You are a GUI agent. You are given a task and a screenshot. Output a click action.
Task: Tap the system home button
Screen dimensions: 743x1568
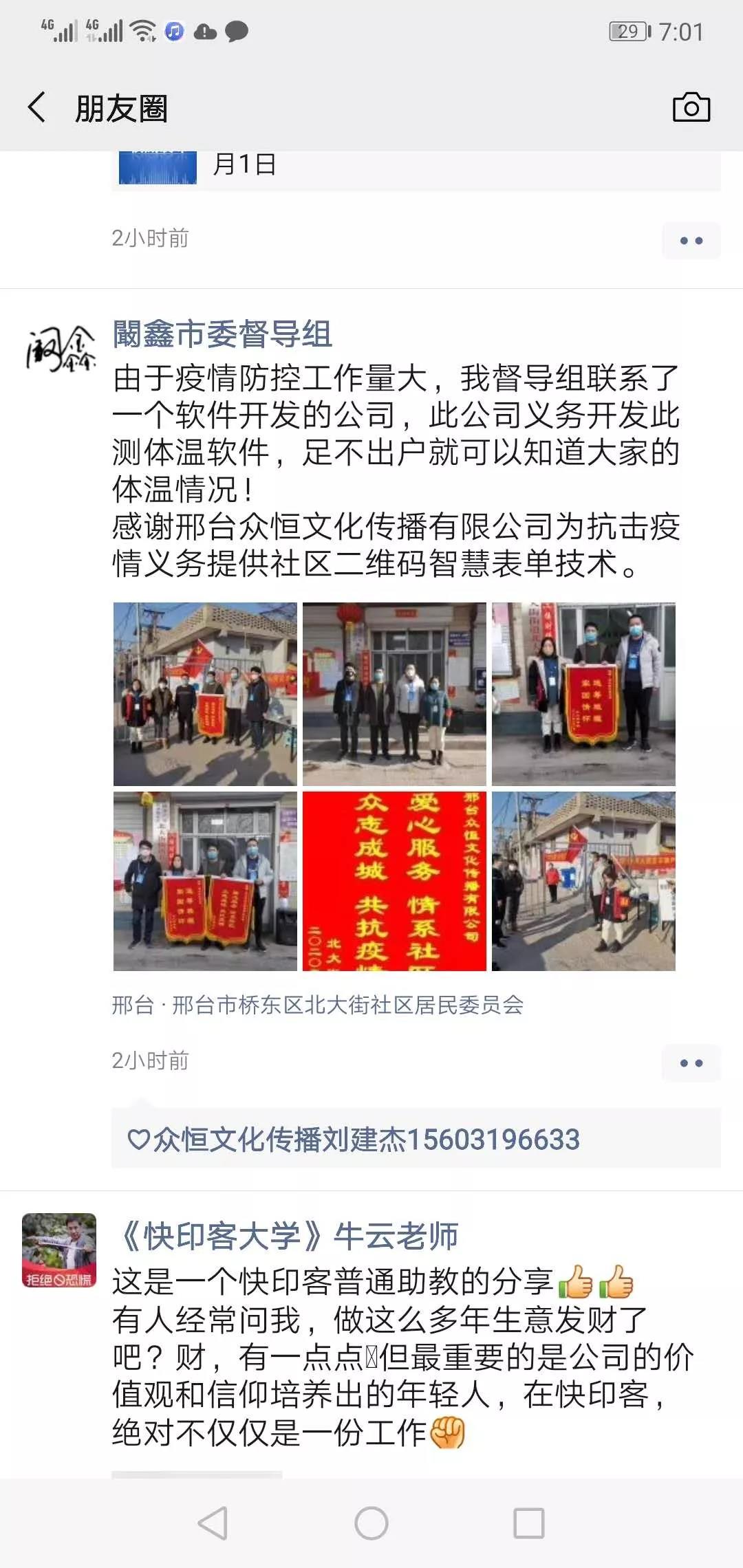[x=371, y=1523]
